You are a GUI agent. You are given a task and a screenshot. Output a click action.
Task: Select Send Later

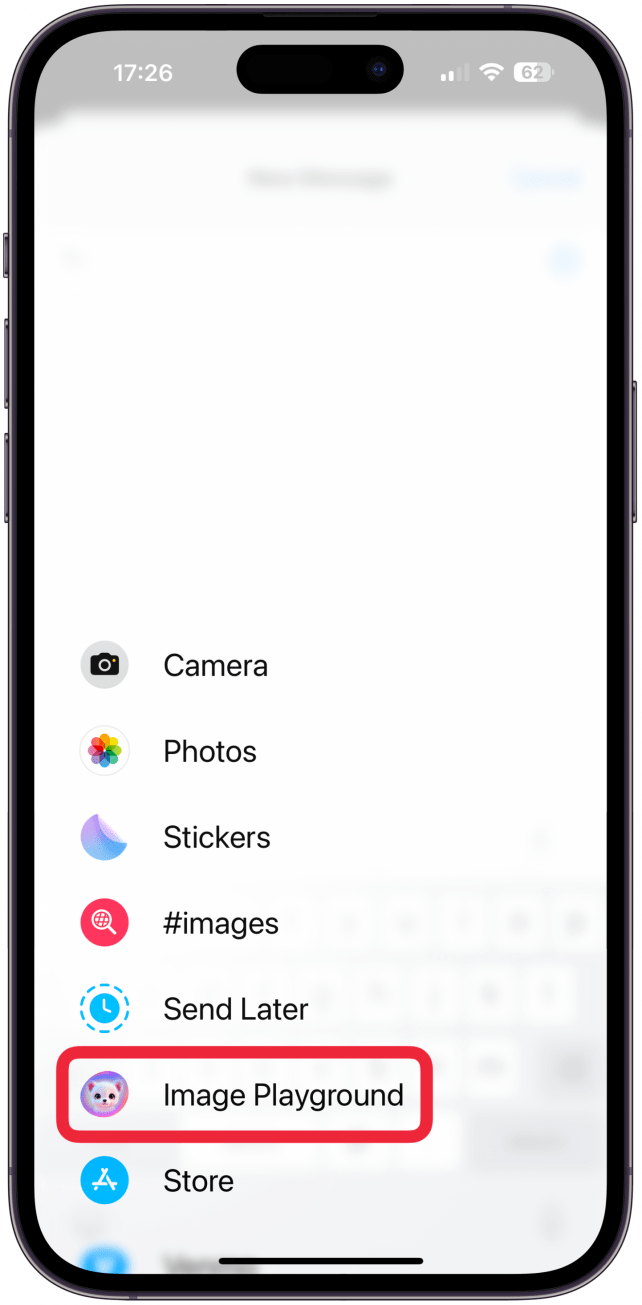(235, 1009)
